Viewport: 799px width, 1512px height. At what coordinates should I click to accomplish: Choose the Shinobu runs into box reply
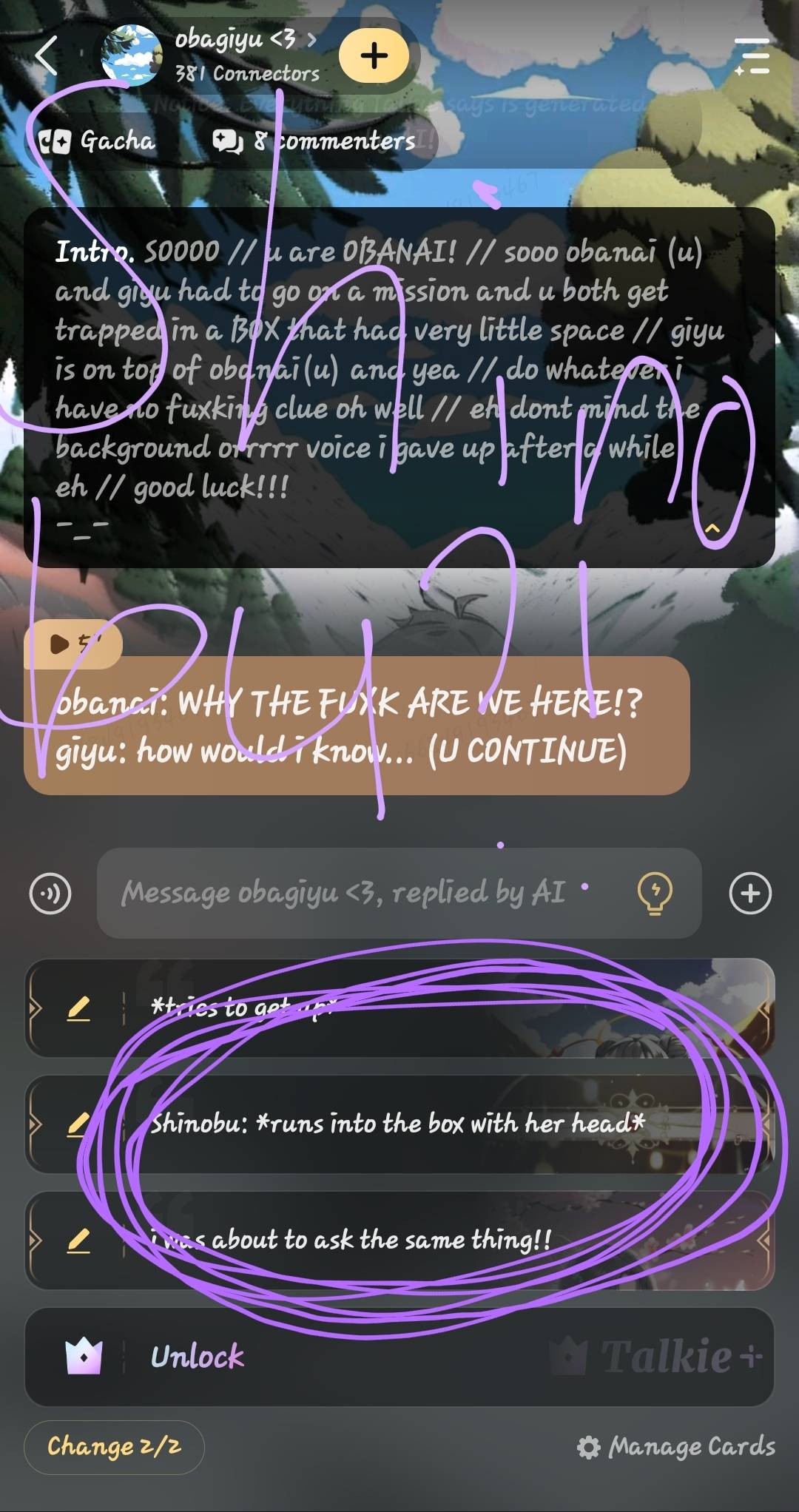444,1124
